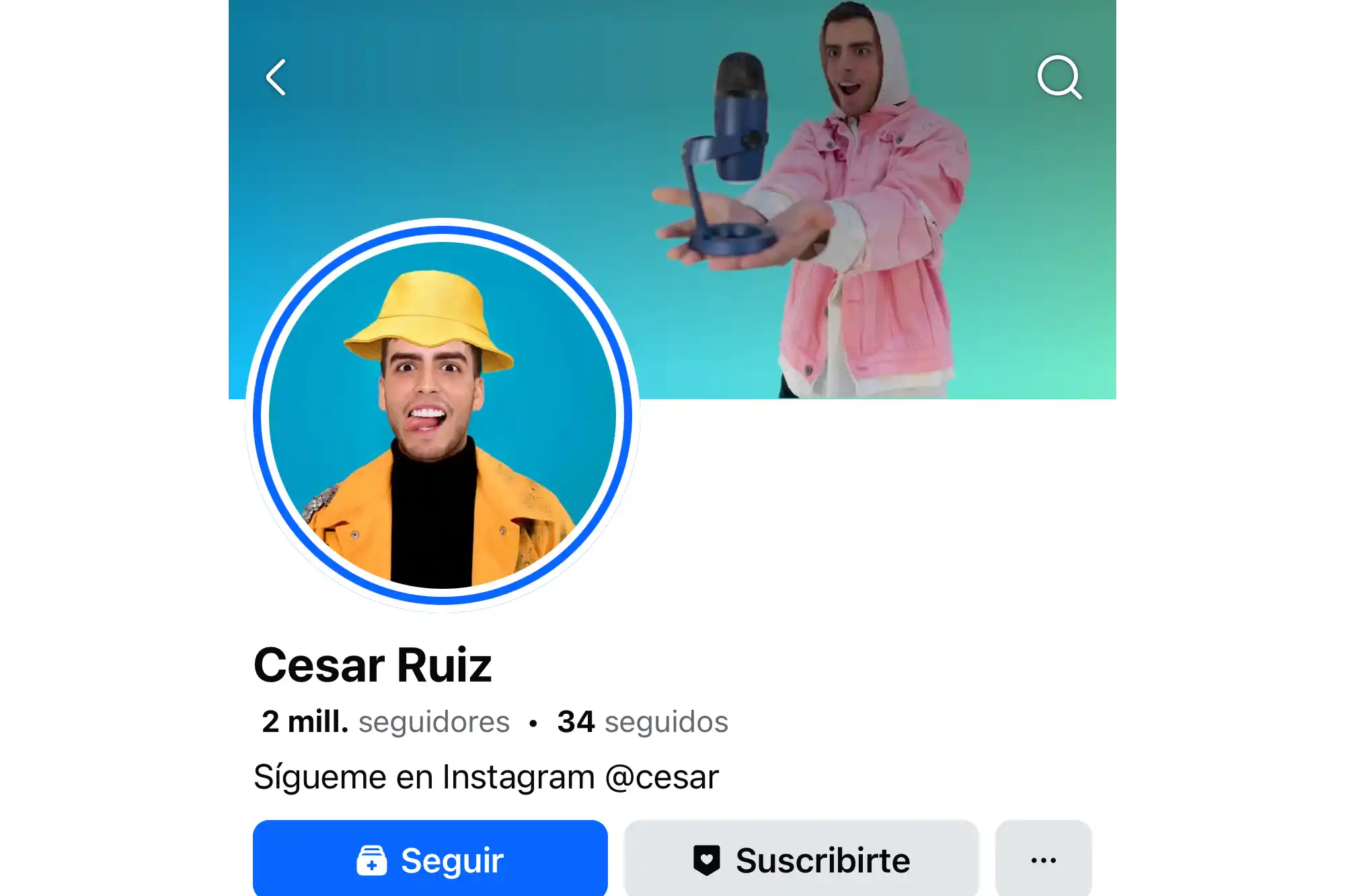The height and width of the screenshot is (896, 1345).
Task: Go back using the back arrow
Action: pyautogui.click(x=276, y=77)
